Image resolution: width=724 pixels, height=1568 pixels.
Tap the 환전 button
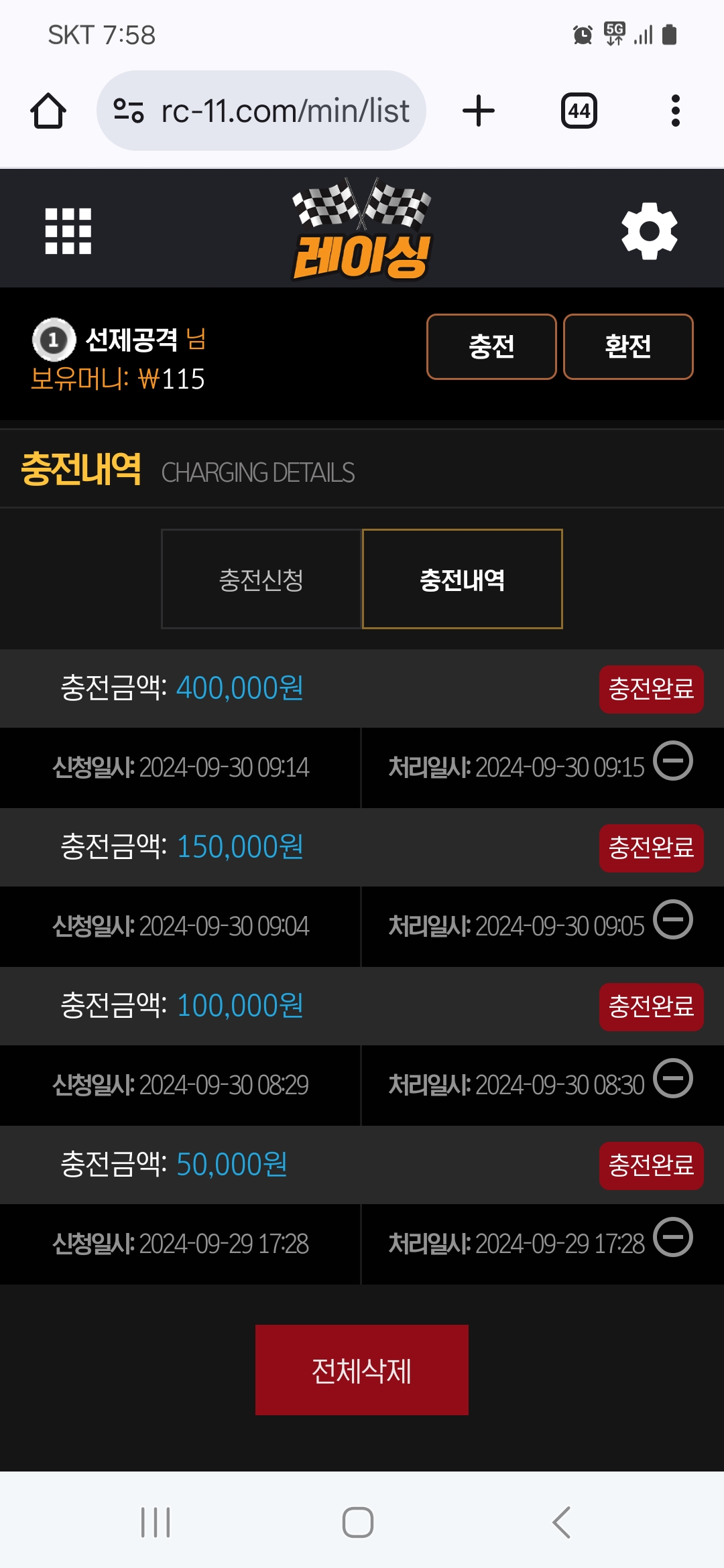coord(628,346)
